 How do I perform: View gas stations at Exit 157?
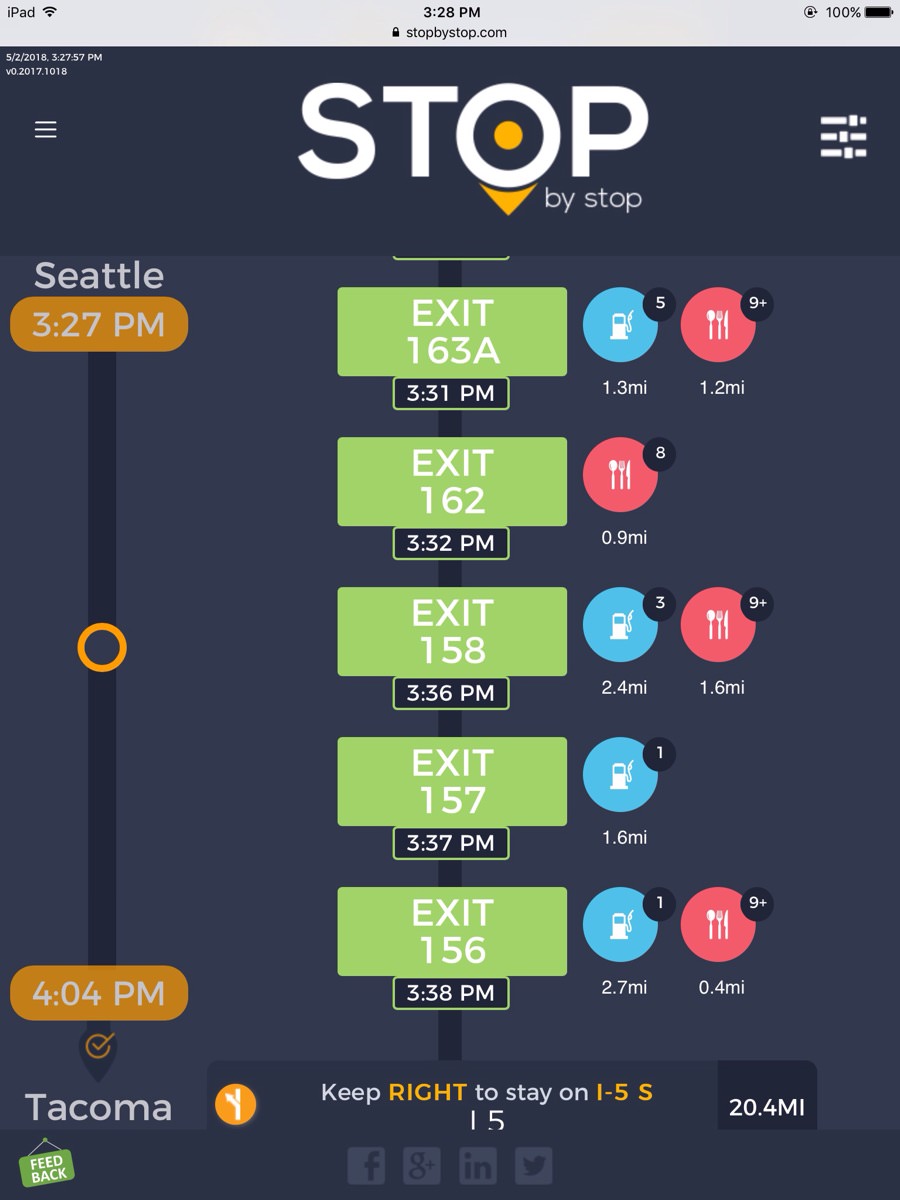[620, 773]
